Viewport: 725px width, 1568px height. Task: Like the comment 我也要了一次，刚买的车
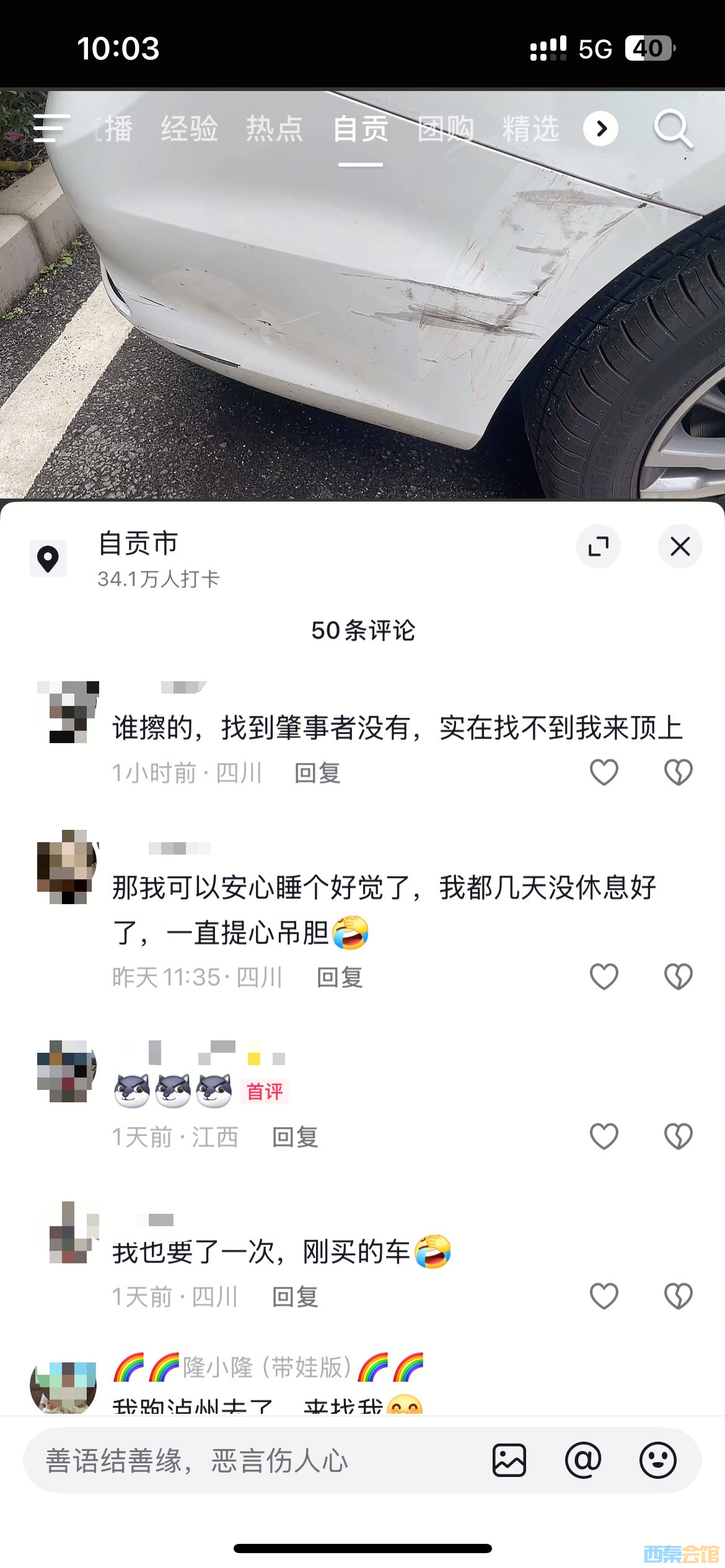[x=604, y=1296]
